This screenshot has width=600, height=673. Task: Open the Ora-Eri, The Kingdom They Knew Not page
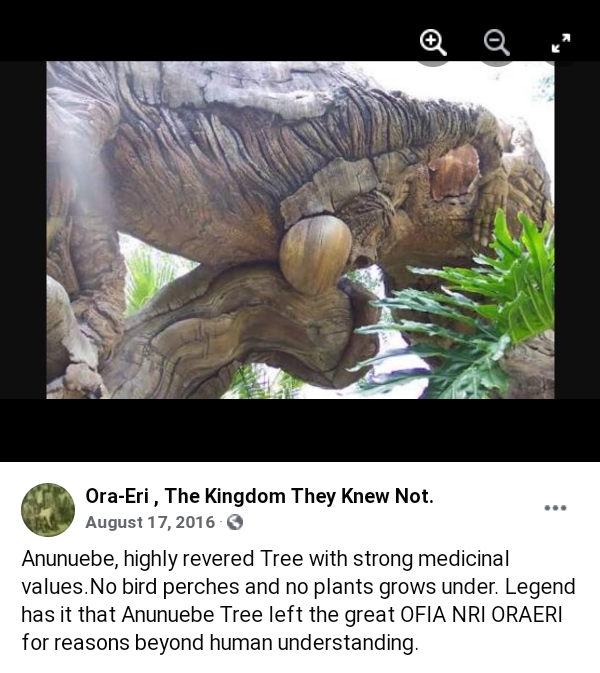259,496
